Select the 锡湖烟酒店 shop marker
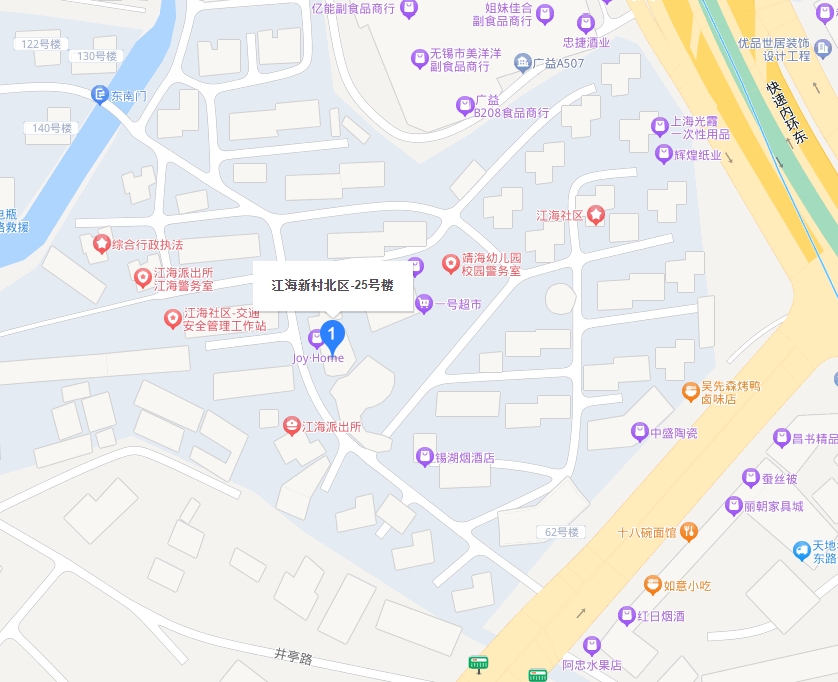Image resolution: width=838 pixels, height=682 pixels. pos(426,457)
